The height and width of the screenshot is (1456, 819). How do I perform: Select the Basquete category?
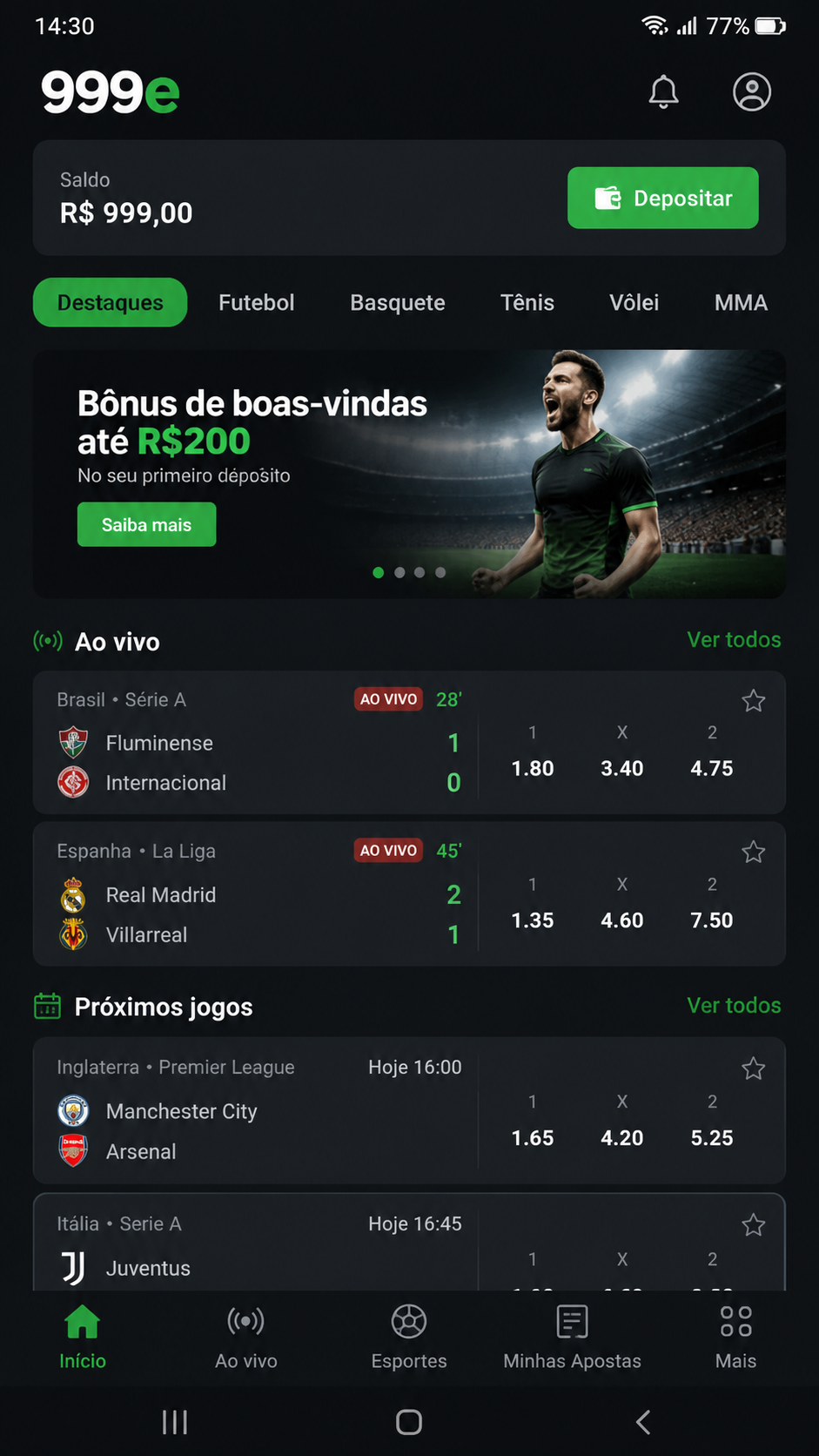[398, 302]
